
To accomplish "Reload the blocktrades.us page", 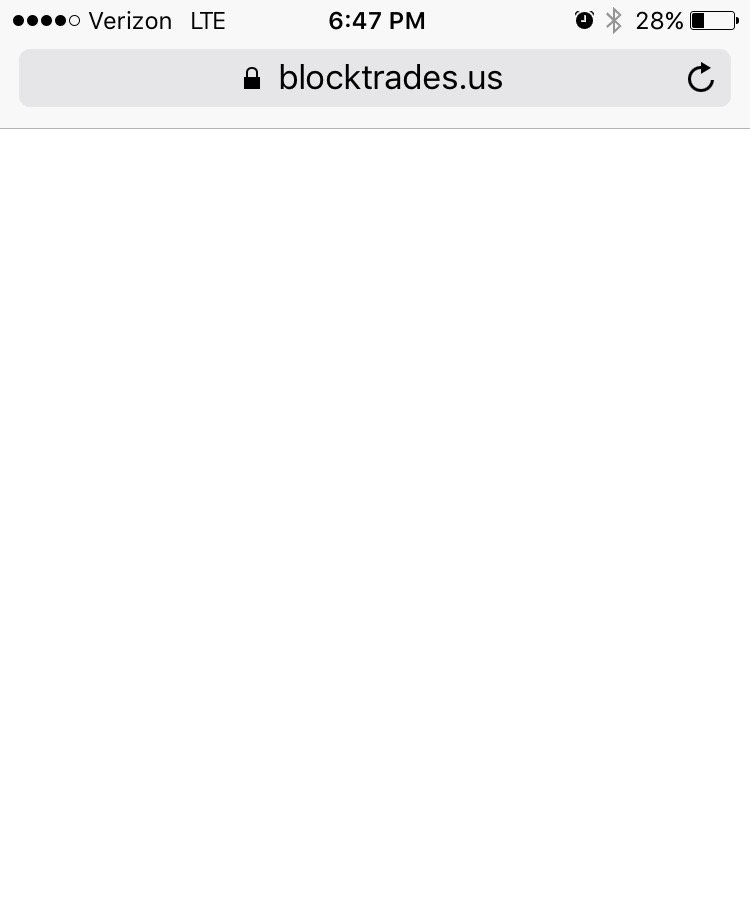I will click(701, 78).
